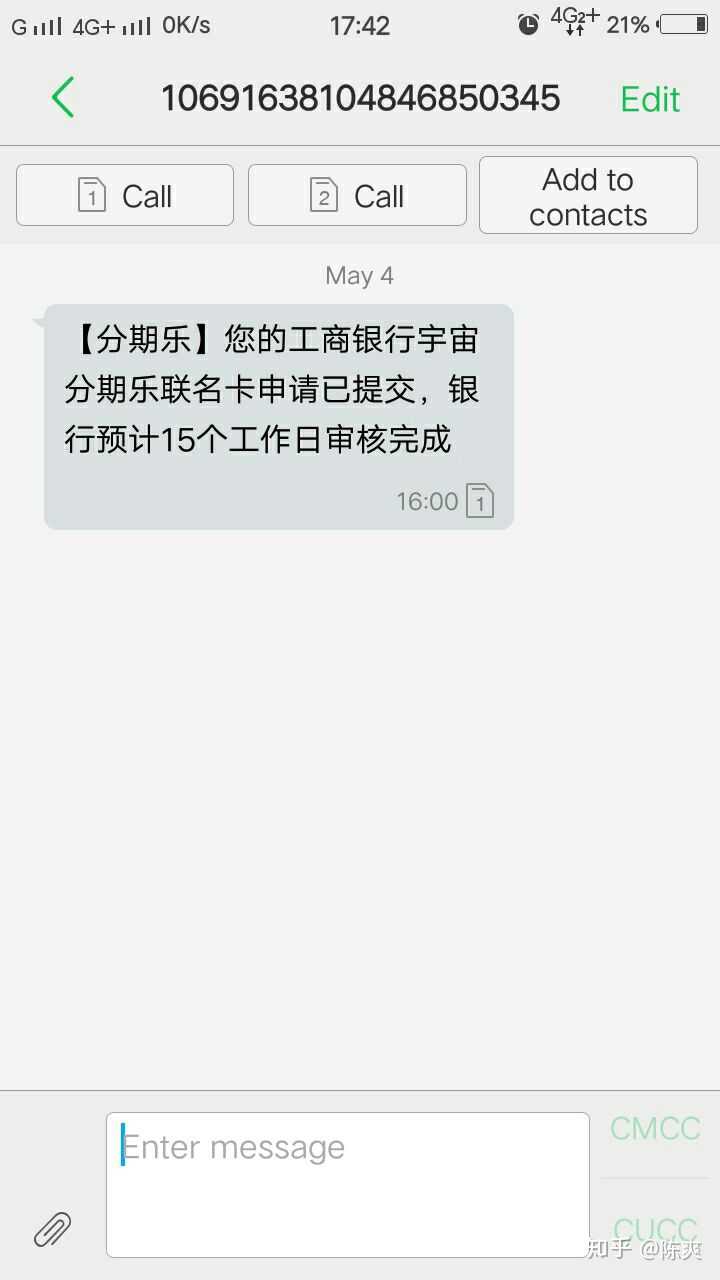Tap the SIM indicator beside the 16:00 timestamp
Image resolution: width=720 pixels, height=1280 pixels.
[481, 501]
